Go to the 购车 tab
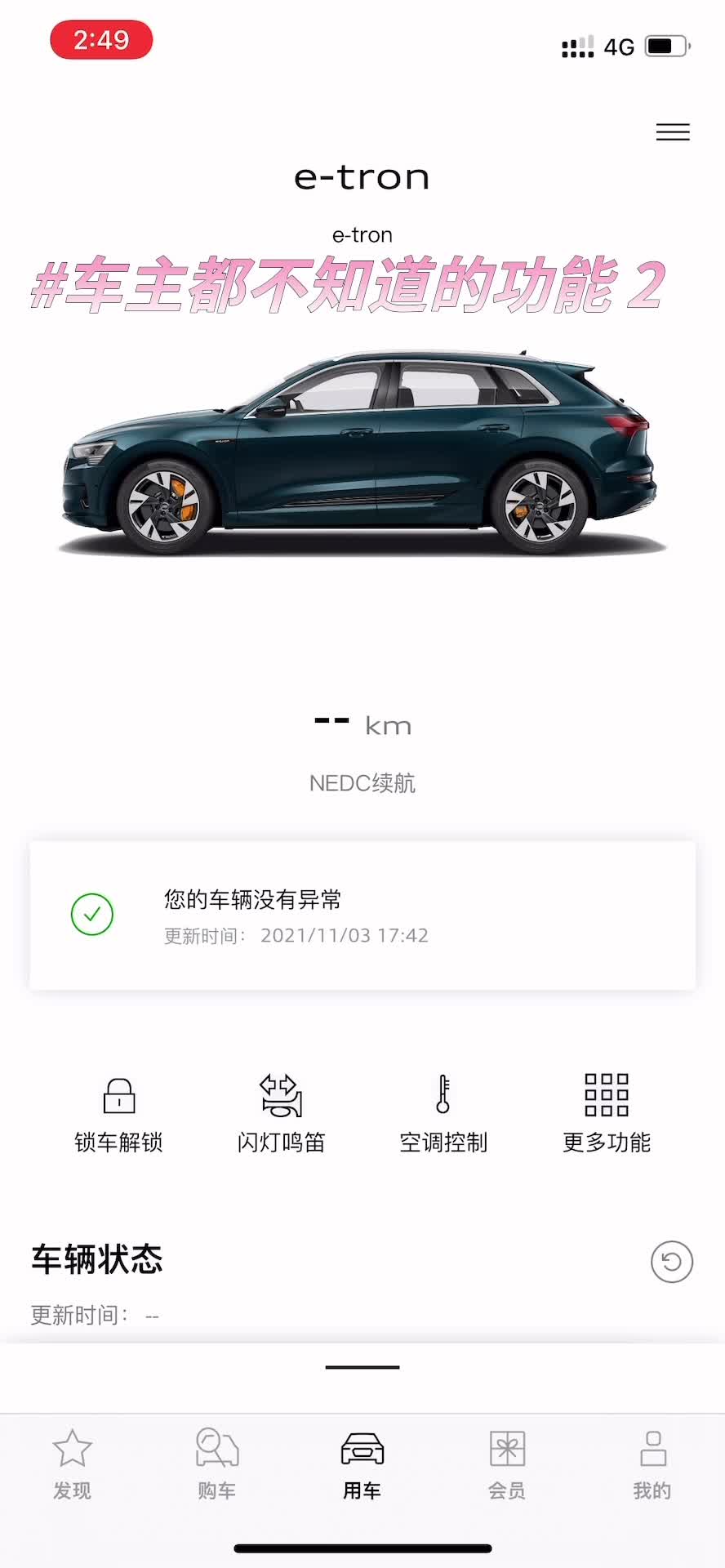This screenshot has height=1568, width=725. (217, 1465)
